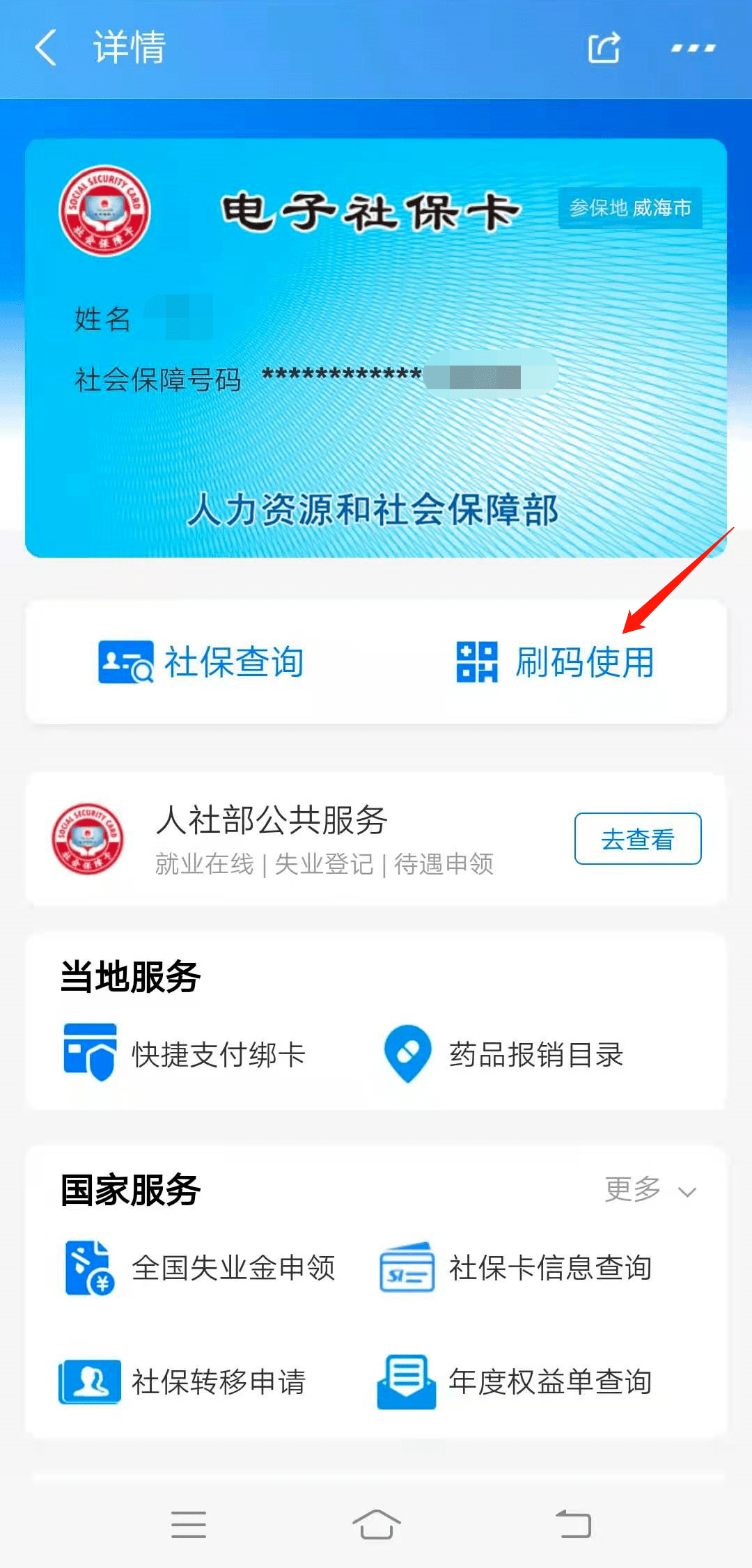The width and height of the screenshot is (752, 1568).
Task: Check 年度权益单查询
Action: 516,1382
